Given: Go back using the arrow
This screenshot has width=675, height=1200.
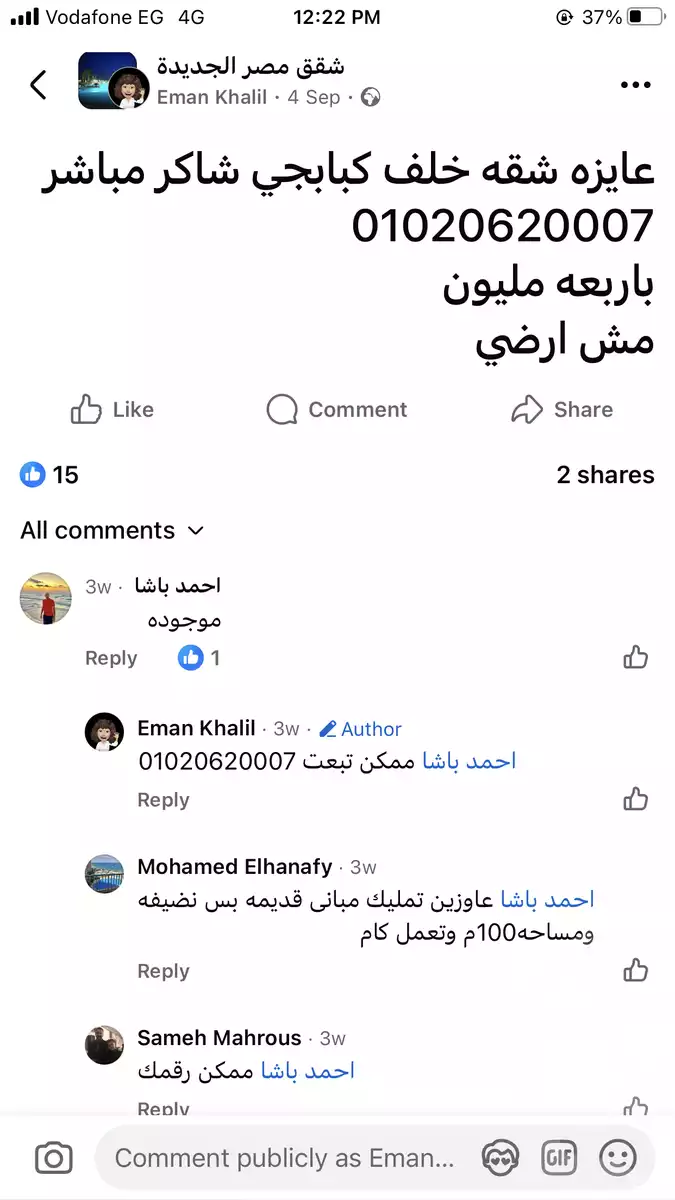Looking at the screenshot, I should coord(38,85).
